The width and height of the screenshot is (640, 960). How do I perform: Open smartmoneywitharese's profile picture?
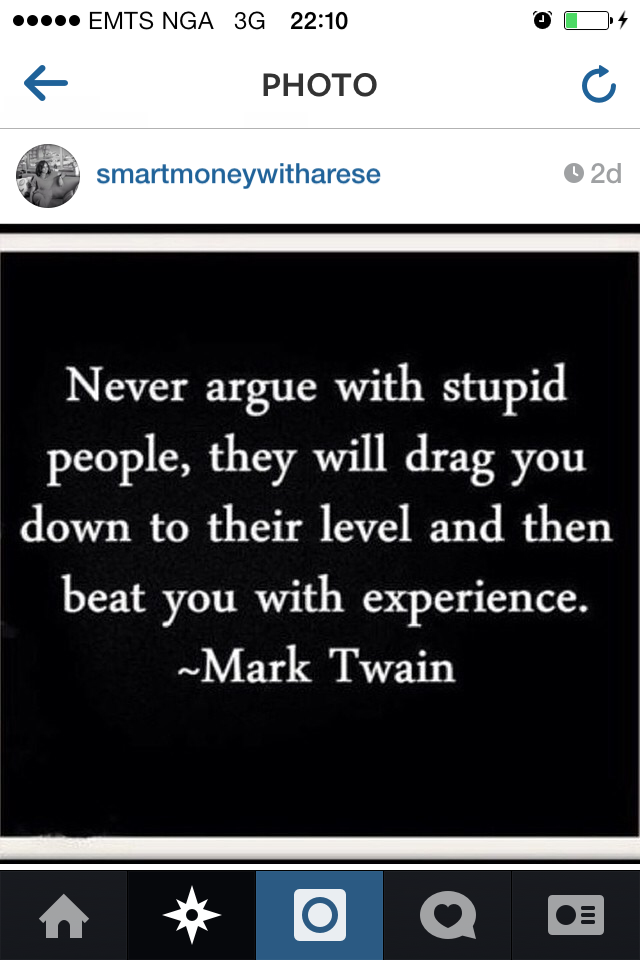47,175
